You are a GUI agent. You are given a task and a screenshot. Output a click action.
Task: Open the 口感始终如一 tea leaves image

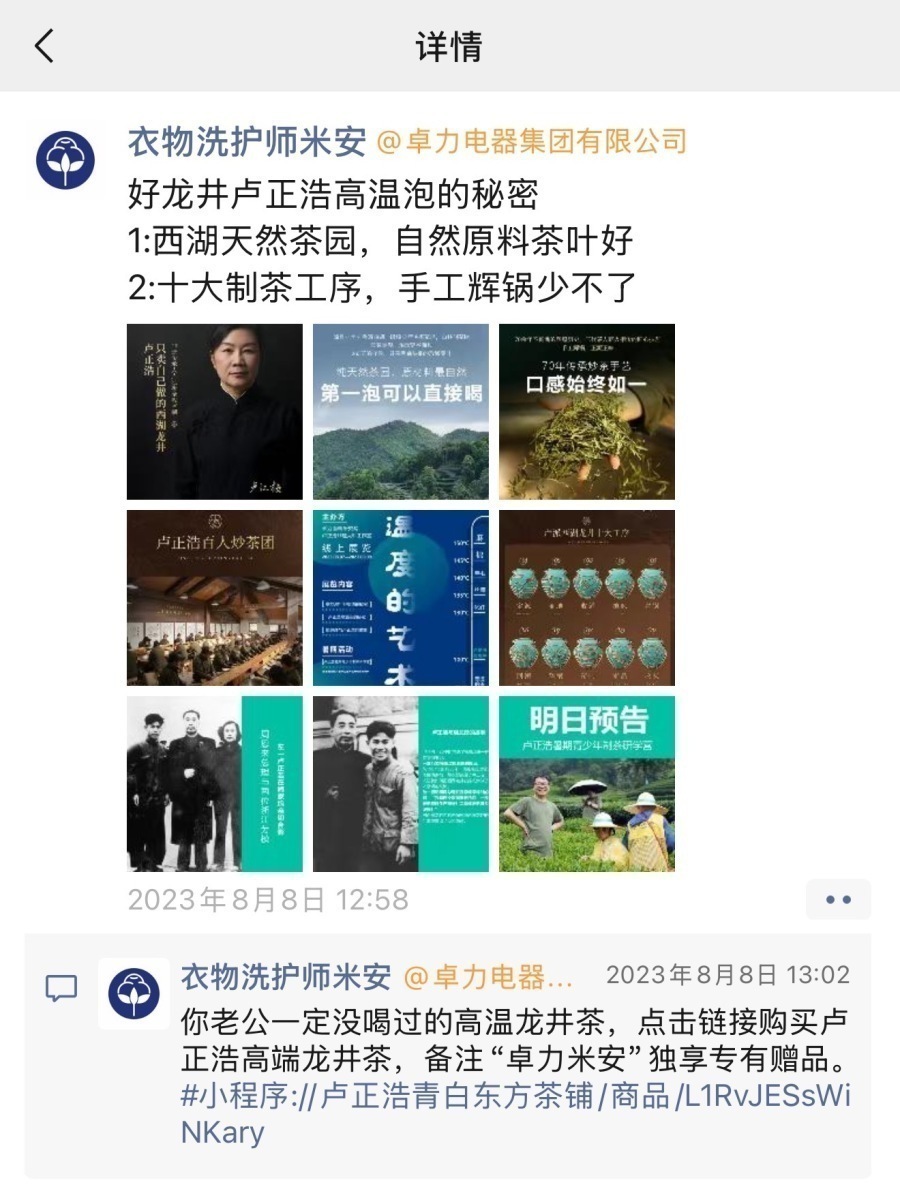pos(587,411)
